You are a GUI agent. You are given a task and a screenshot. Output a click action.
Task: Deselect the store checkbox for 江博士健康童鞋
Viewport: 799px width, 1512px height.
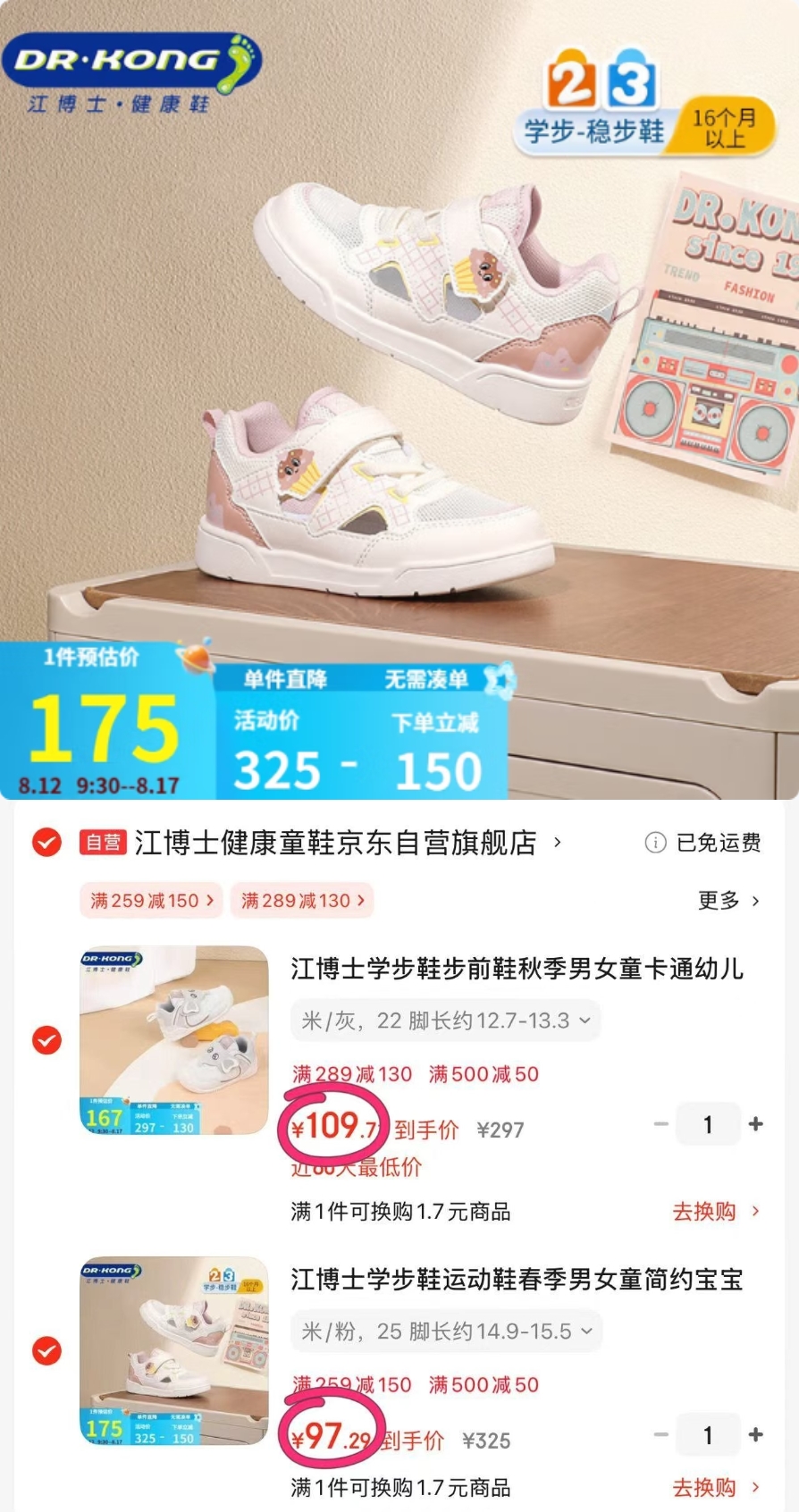click(46, 842)
